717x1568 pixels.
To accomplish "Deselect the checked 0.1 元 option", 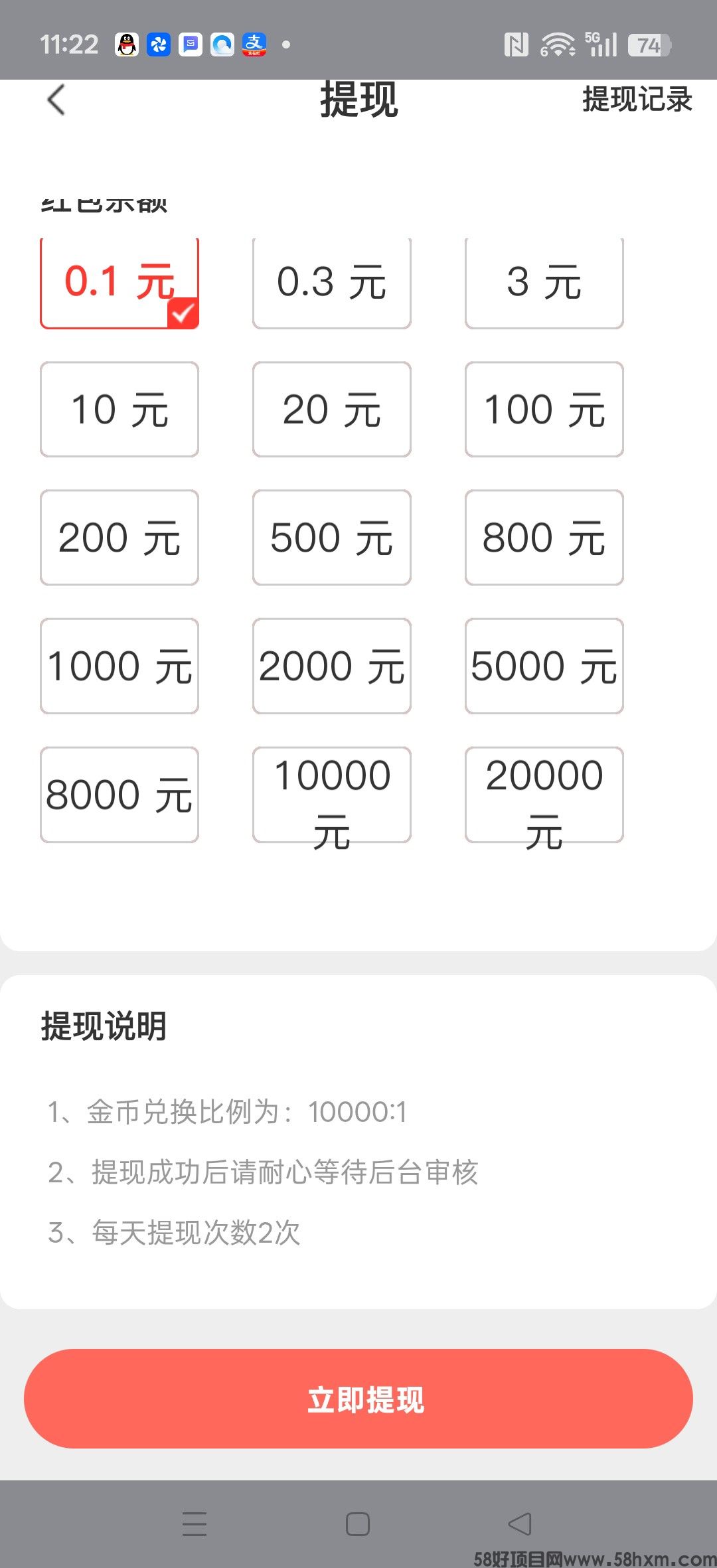I will (119, 281).
